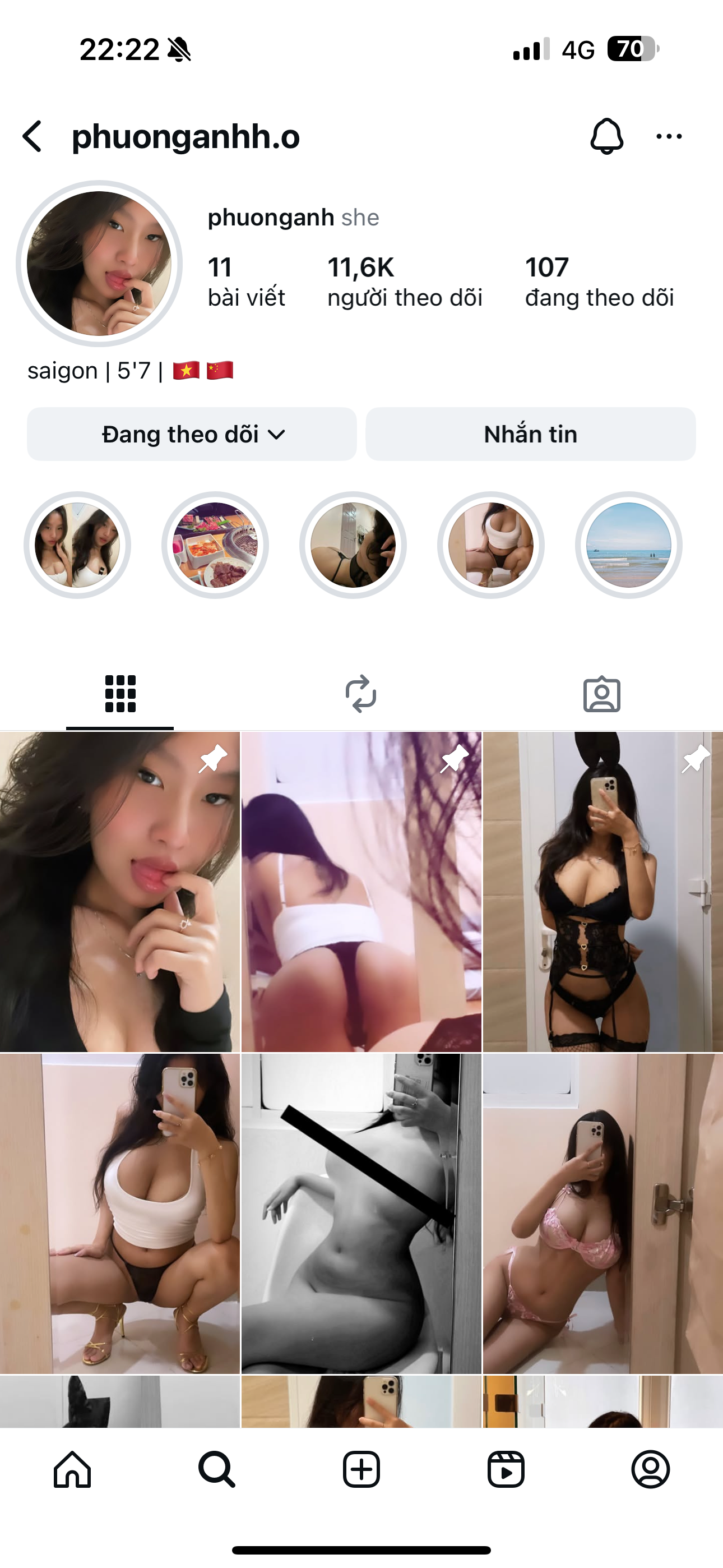
Task: Tap Nhắn tin to message
Action: pos(530,434)
